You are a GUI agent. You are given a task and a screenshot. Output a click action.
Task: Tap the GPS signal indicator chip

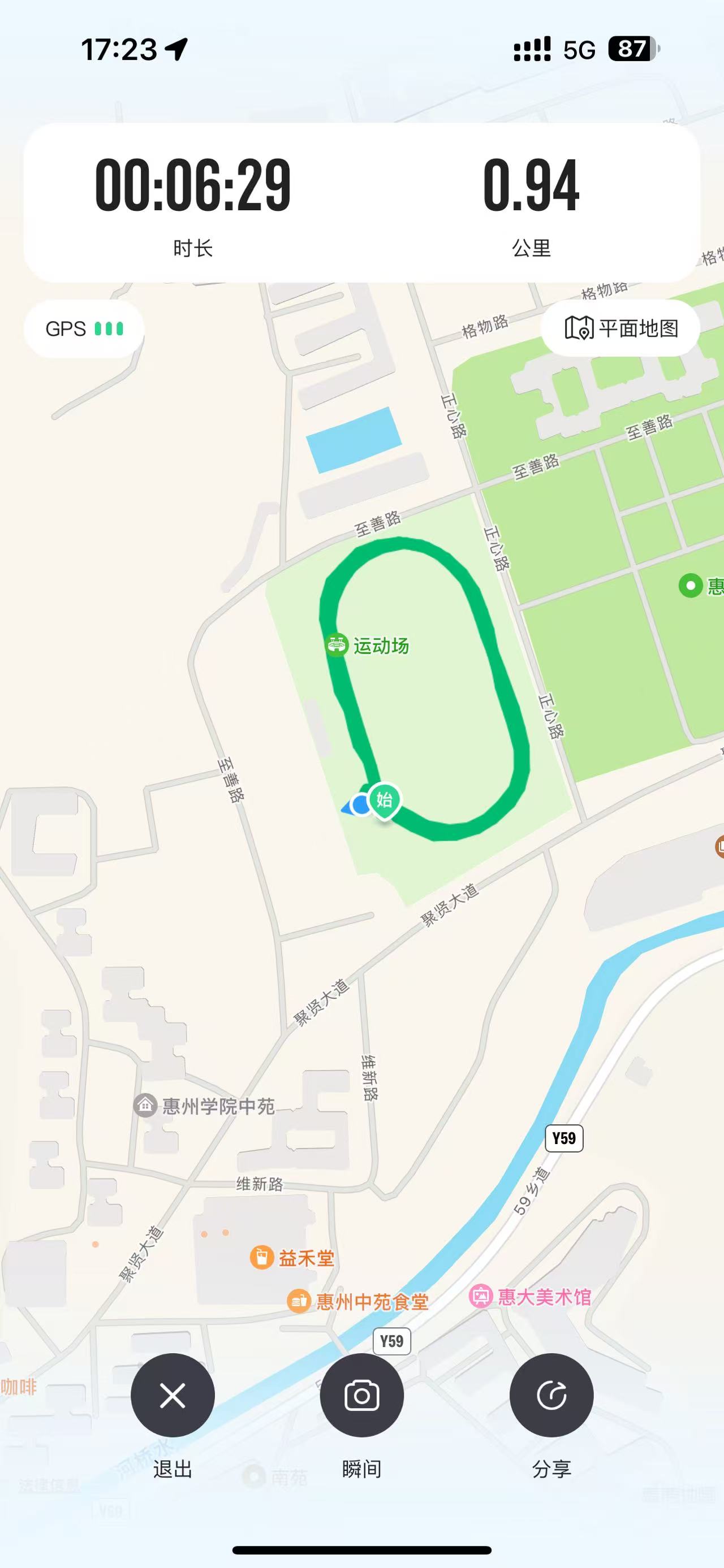click(x=84, y=329)
